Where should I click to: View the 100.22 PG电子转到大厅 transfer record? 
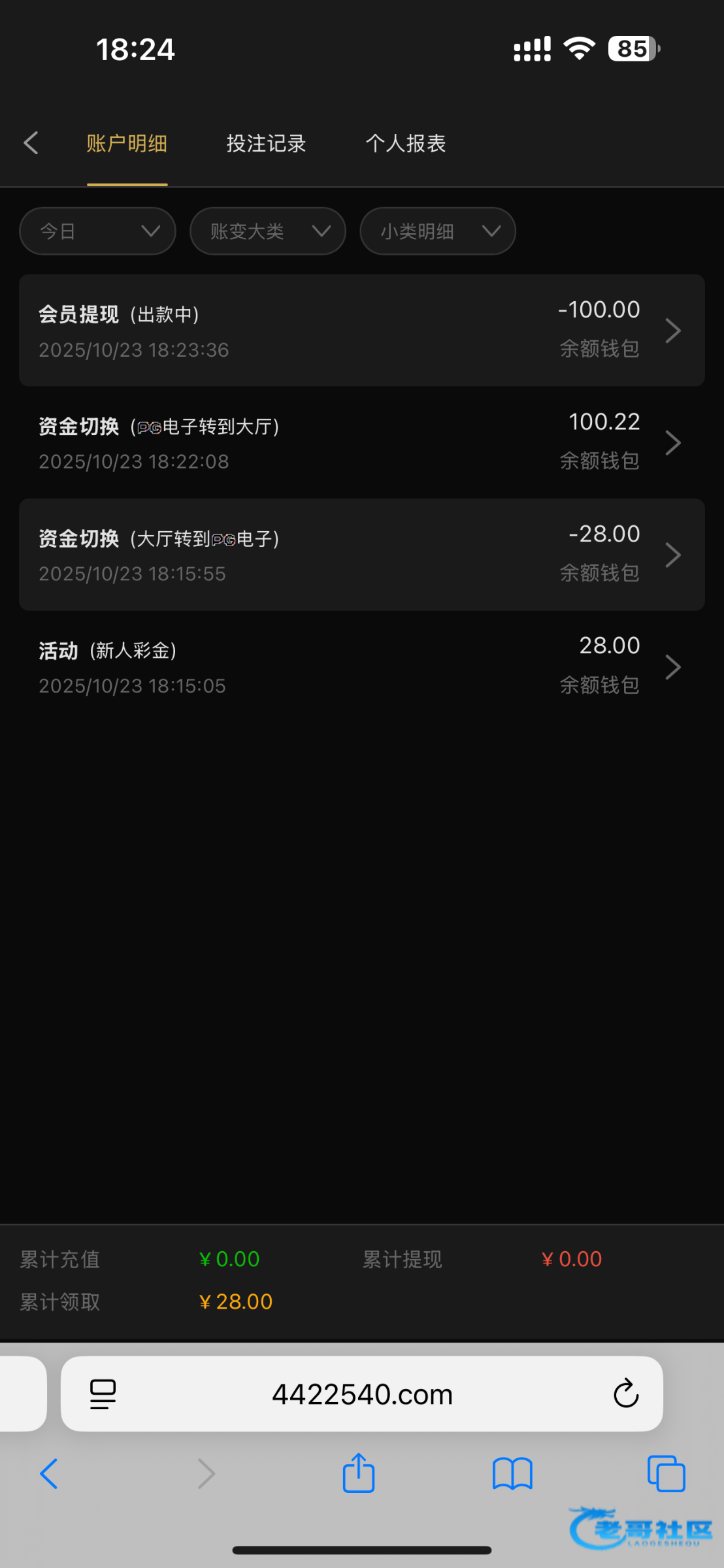tap(361, 442)
